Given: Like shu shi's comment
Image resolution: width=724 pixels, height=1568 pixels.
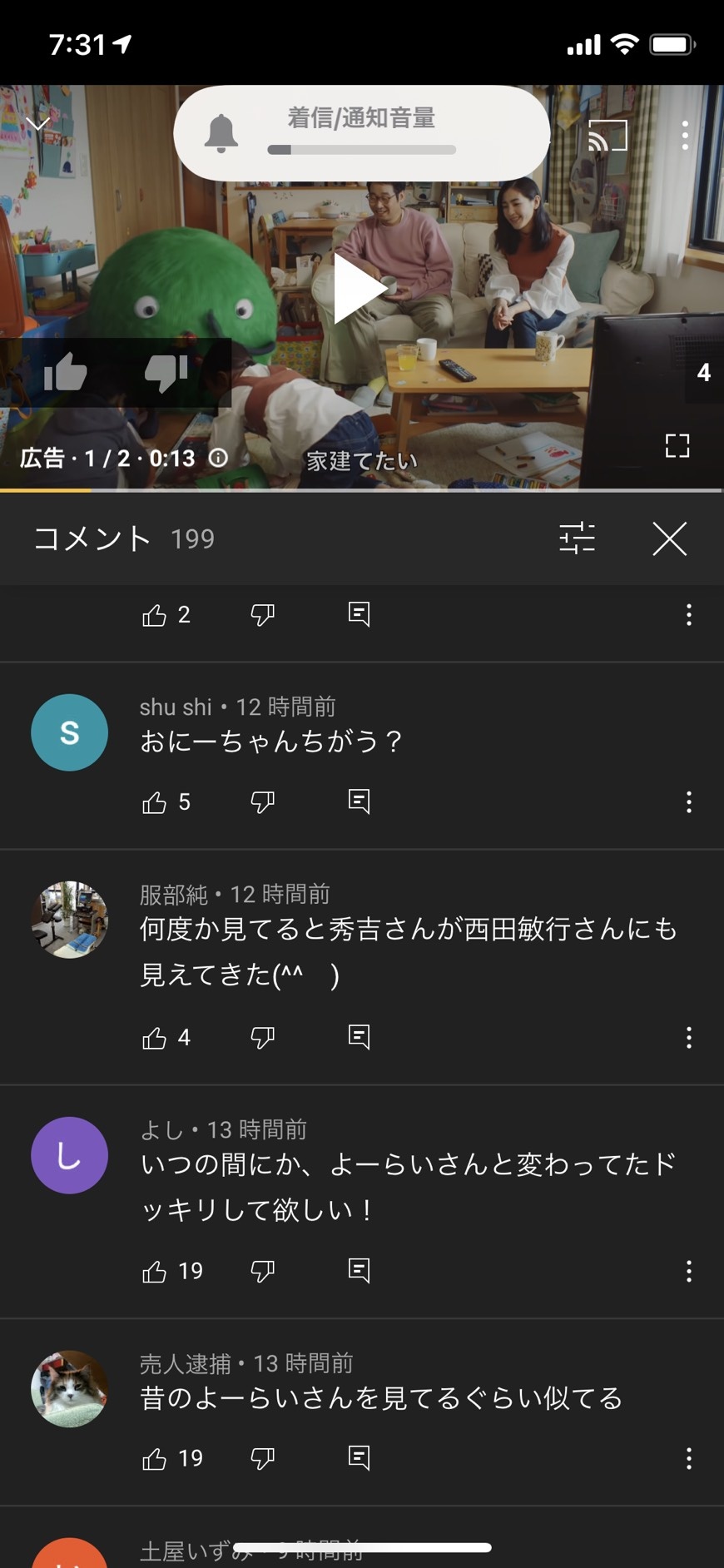Looking at the screenshot, I should (155, 802).
